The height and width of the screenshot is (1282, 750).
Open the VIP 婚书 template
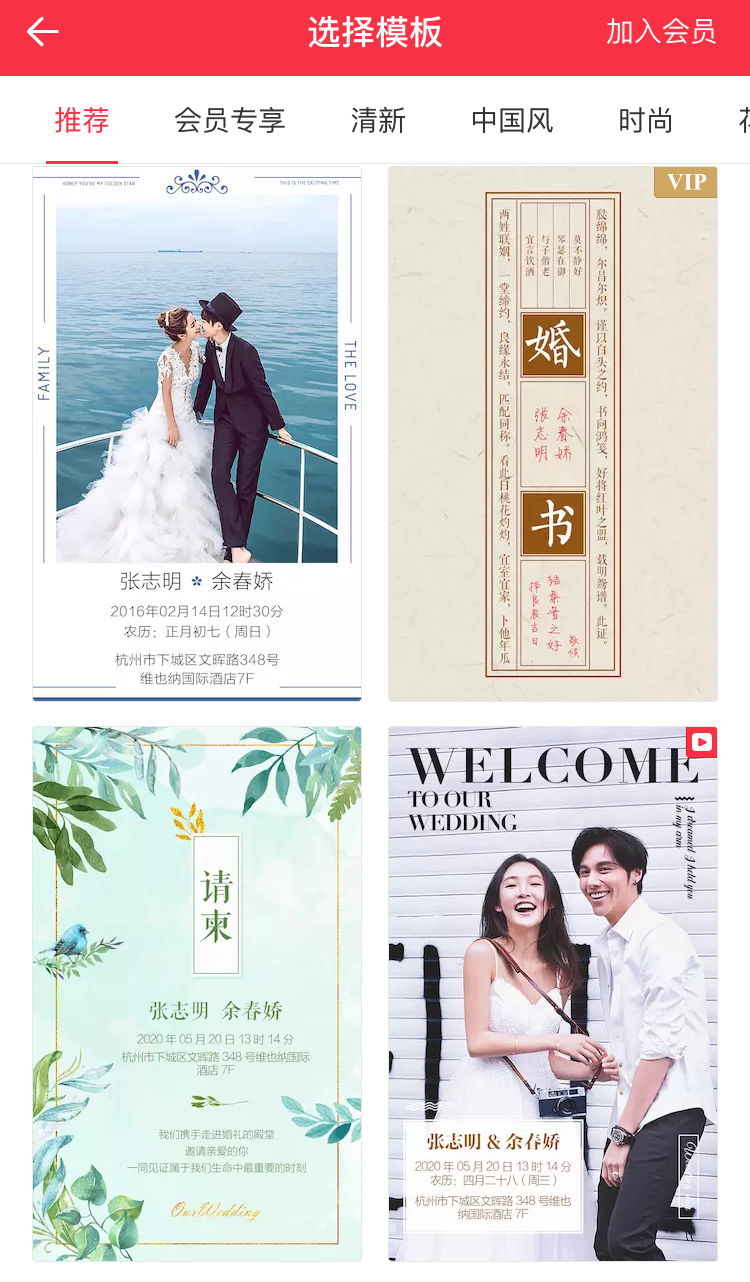[x=553, y=434]
